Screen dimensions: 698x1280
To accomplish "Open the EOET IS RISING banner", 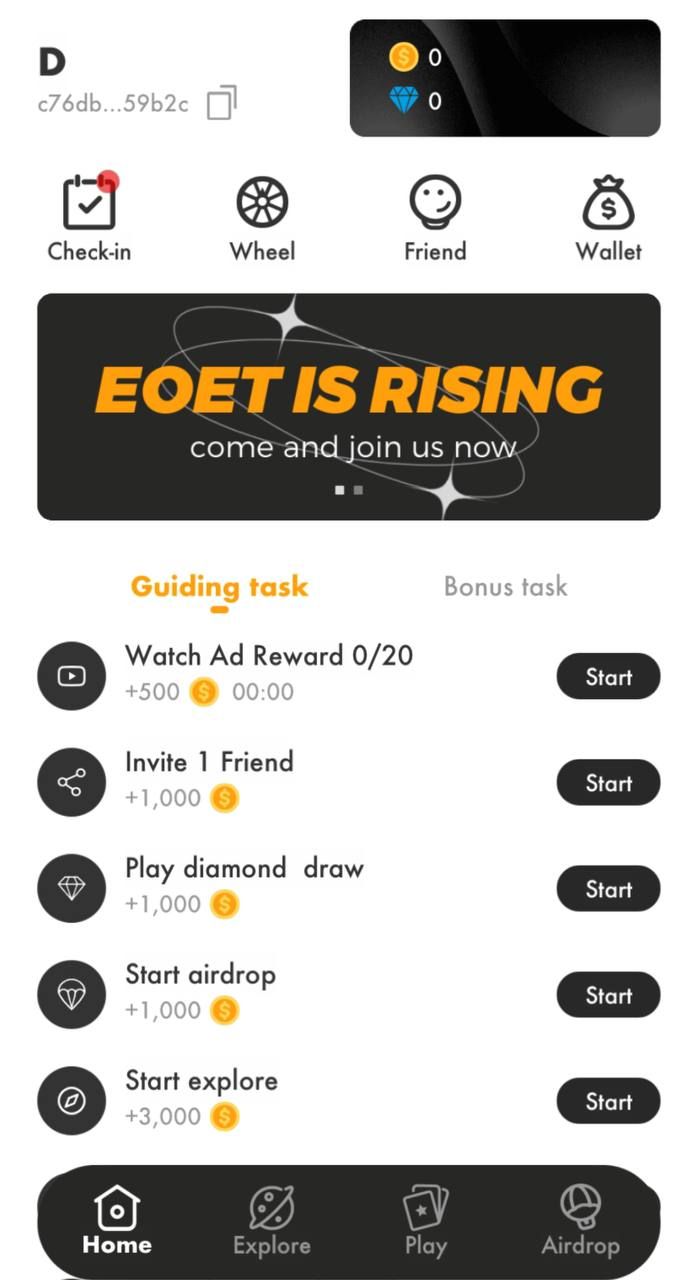I will point(348,406).
